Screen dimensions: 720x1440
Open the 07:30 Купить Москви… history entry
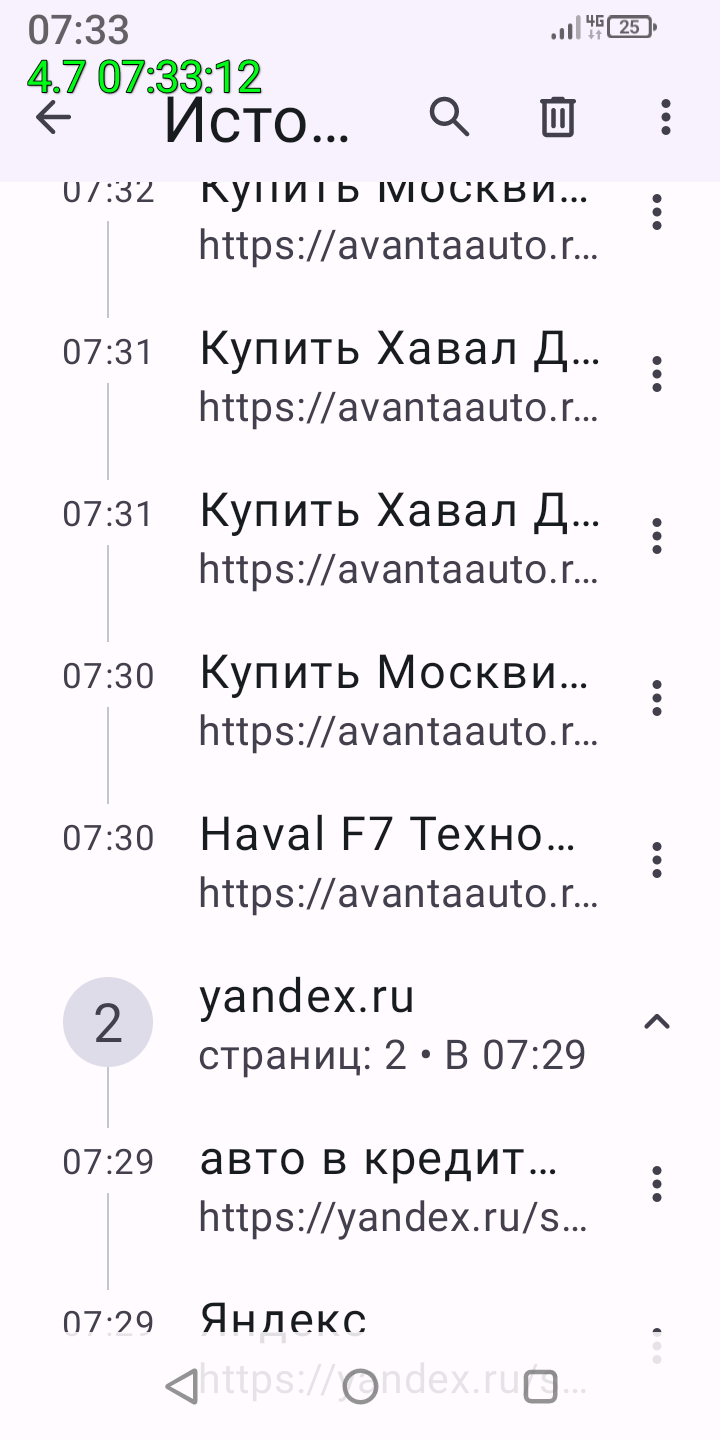coord(398,700)
